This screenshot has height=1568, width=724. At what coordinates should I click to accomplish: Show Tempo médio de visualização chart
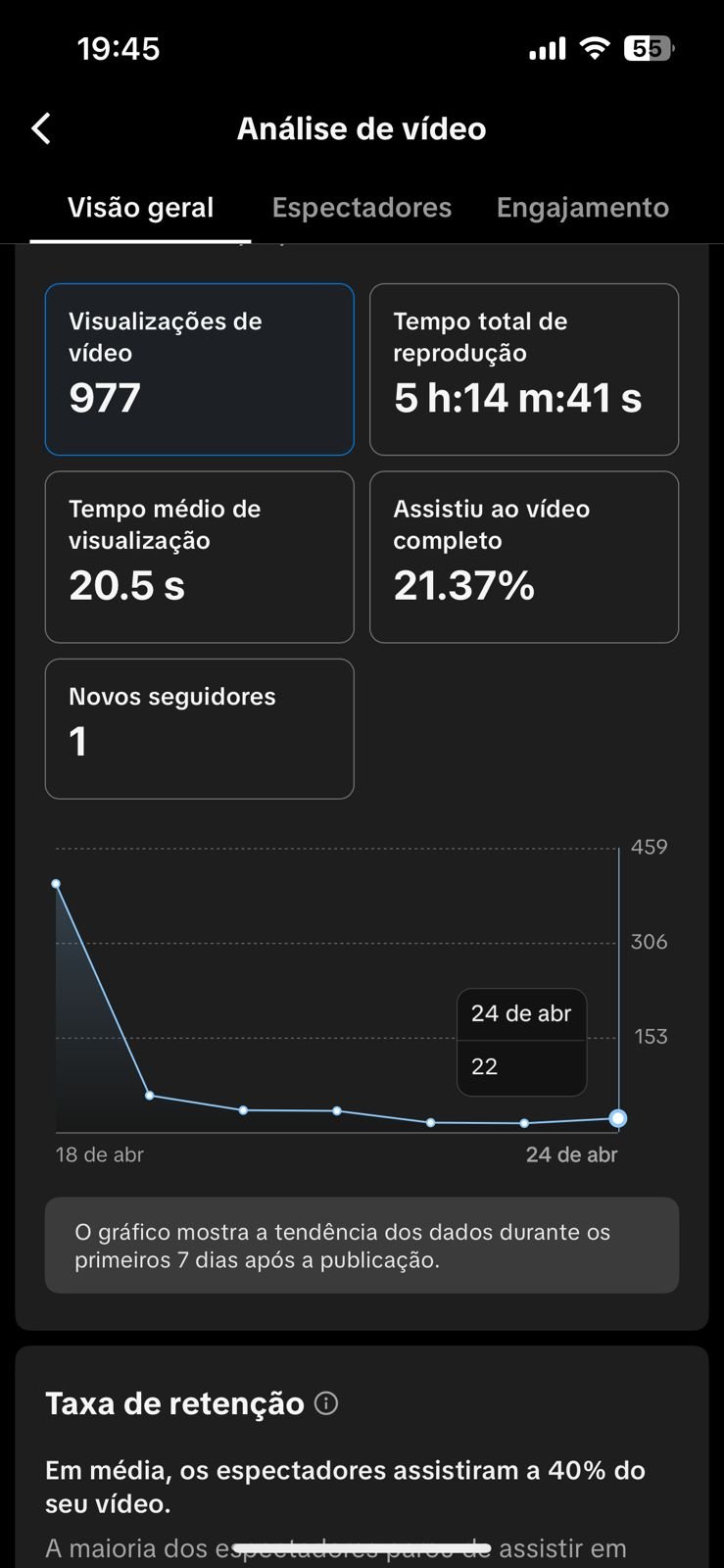(199, 557)
